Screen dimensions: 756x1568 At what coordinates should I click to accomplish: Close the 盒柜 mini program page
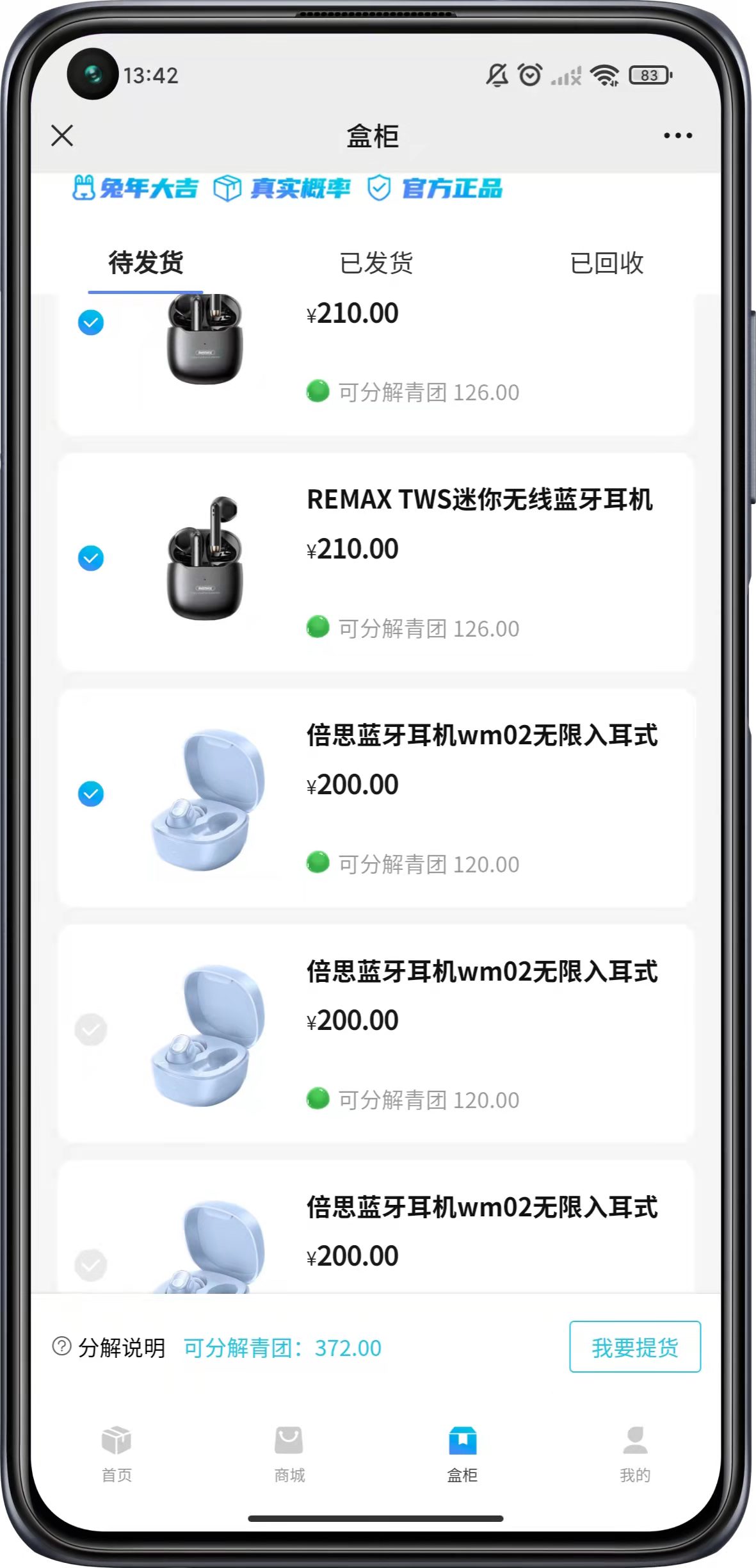click(62, 136)
